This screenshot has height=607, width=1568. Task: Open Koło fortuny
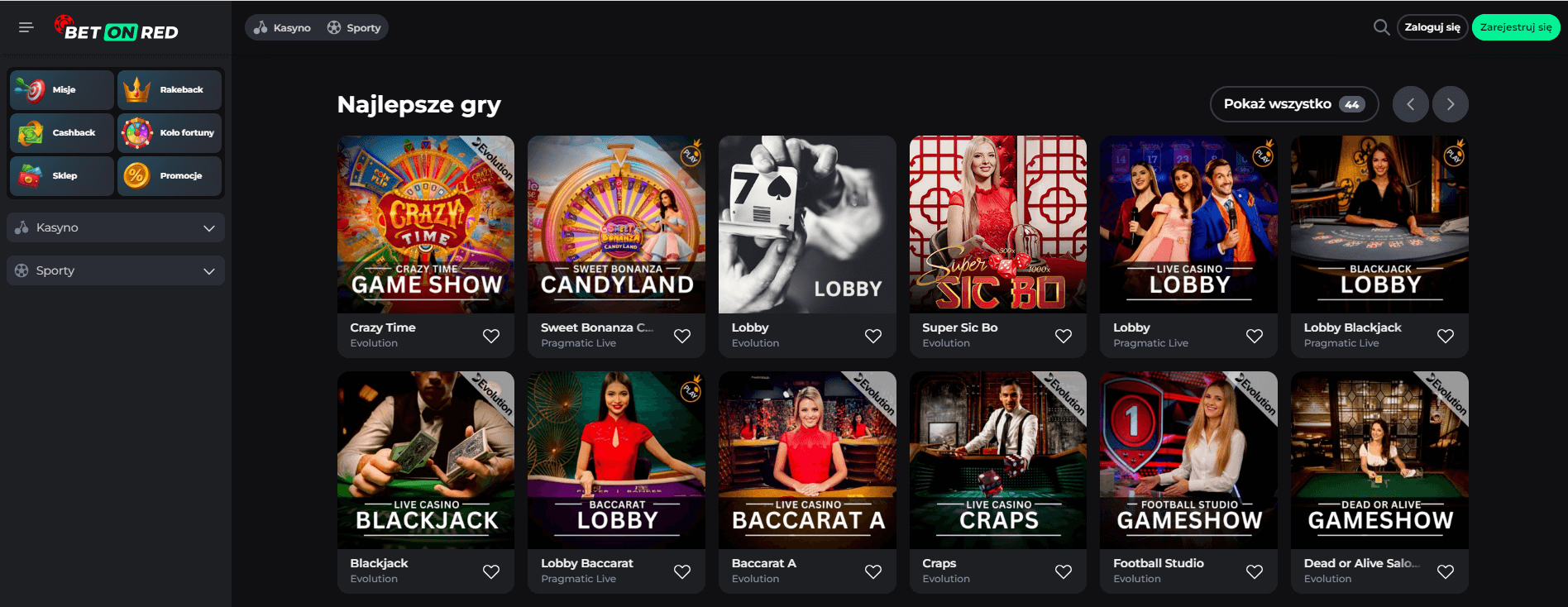coord(170,133)
